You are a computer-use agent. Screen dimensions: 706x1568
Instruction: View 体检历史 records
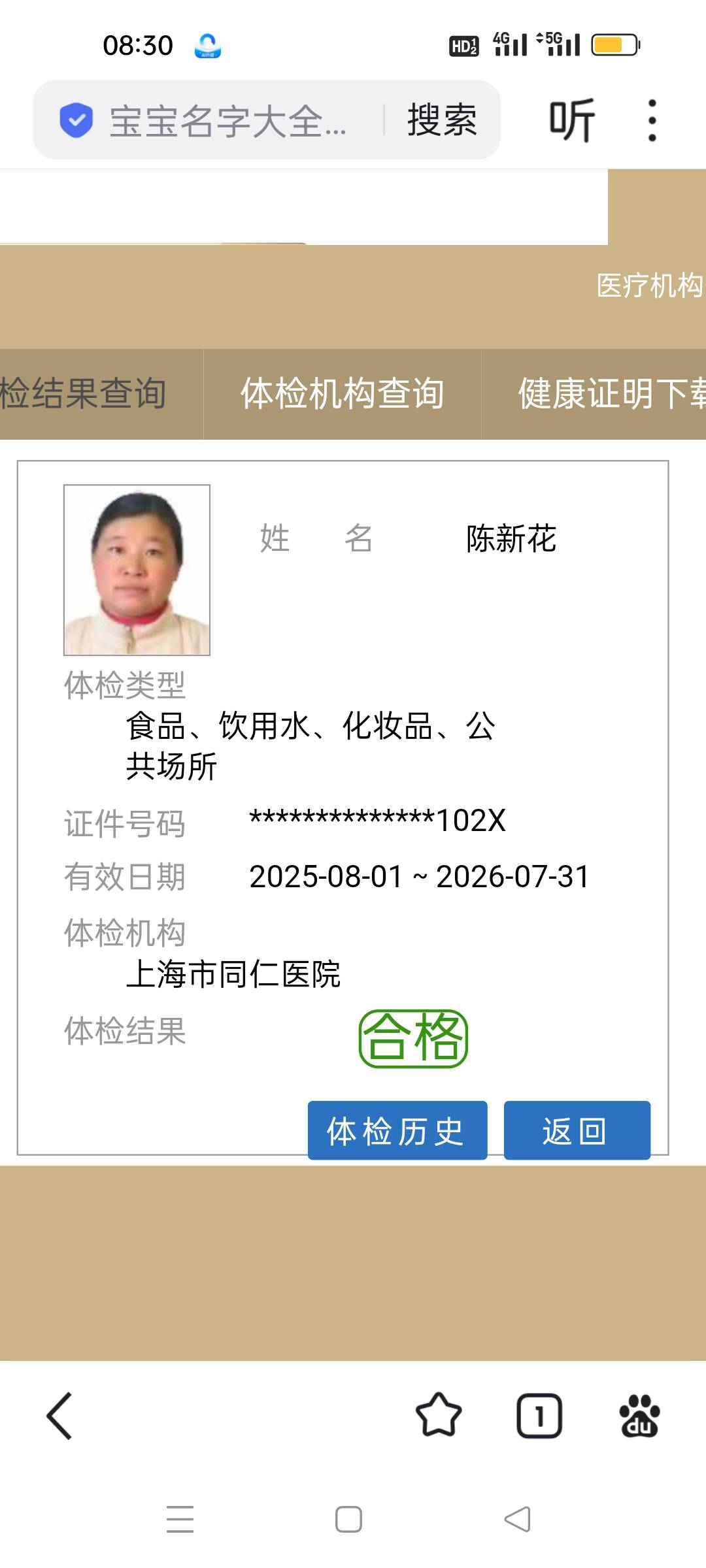(397, 1131)
